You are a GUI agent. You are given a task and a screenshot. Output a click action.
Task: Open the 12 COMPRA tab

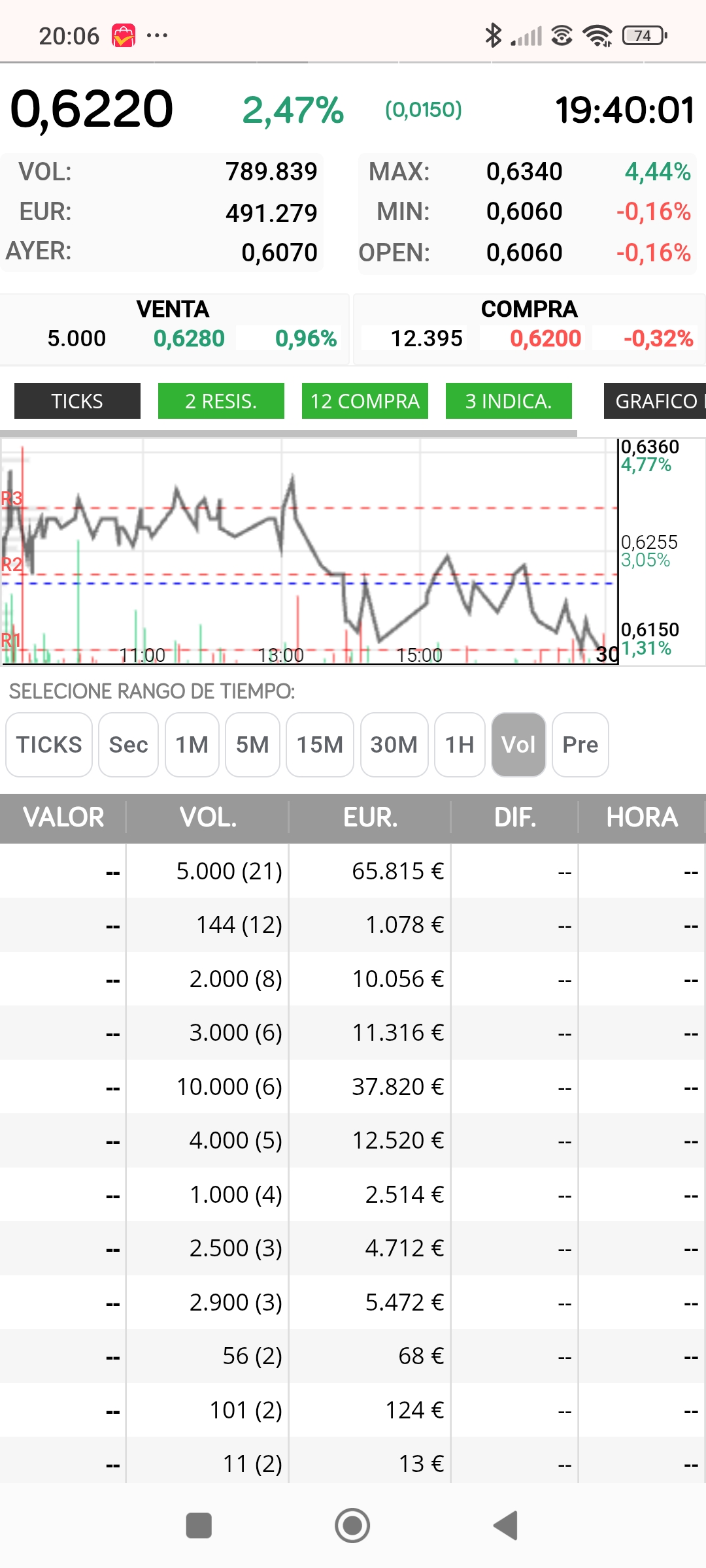point(365,400)
